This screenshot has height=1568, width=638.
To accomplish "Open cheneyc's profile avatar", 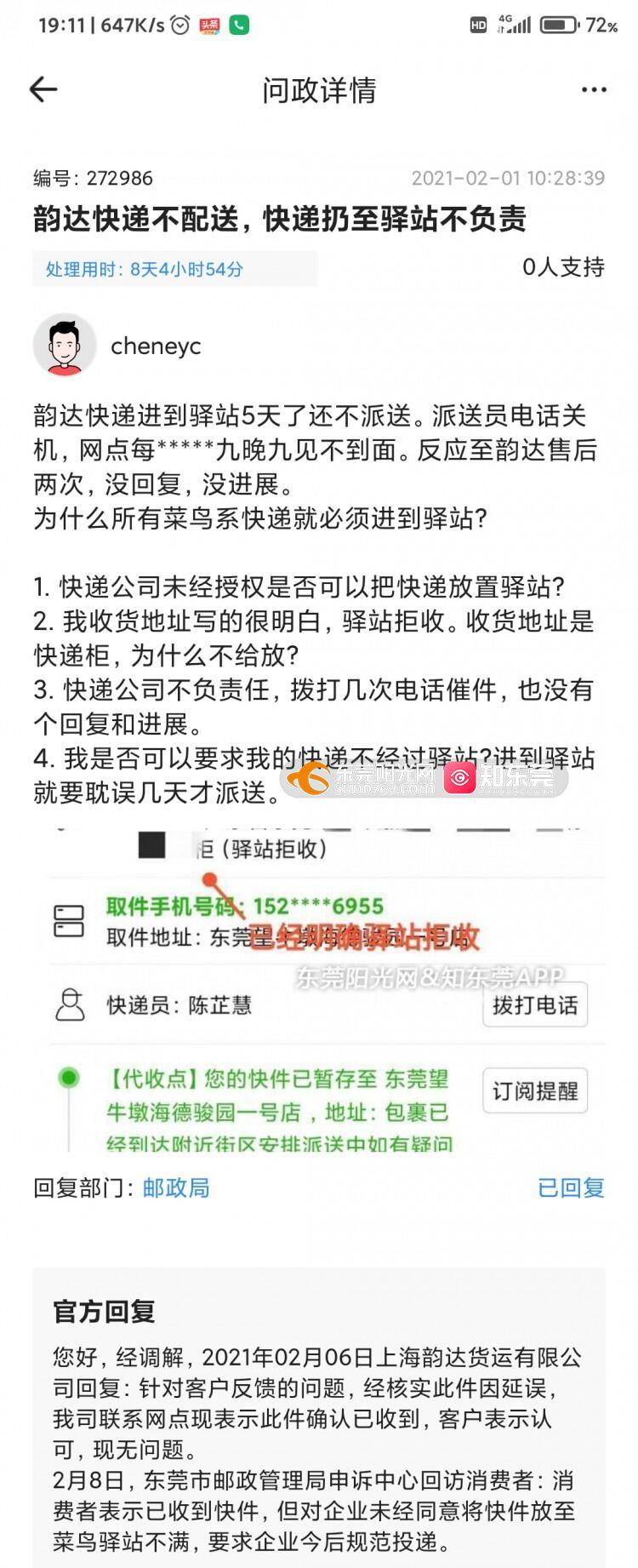I will click(x=65, y=346).
